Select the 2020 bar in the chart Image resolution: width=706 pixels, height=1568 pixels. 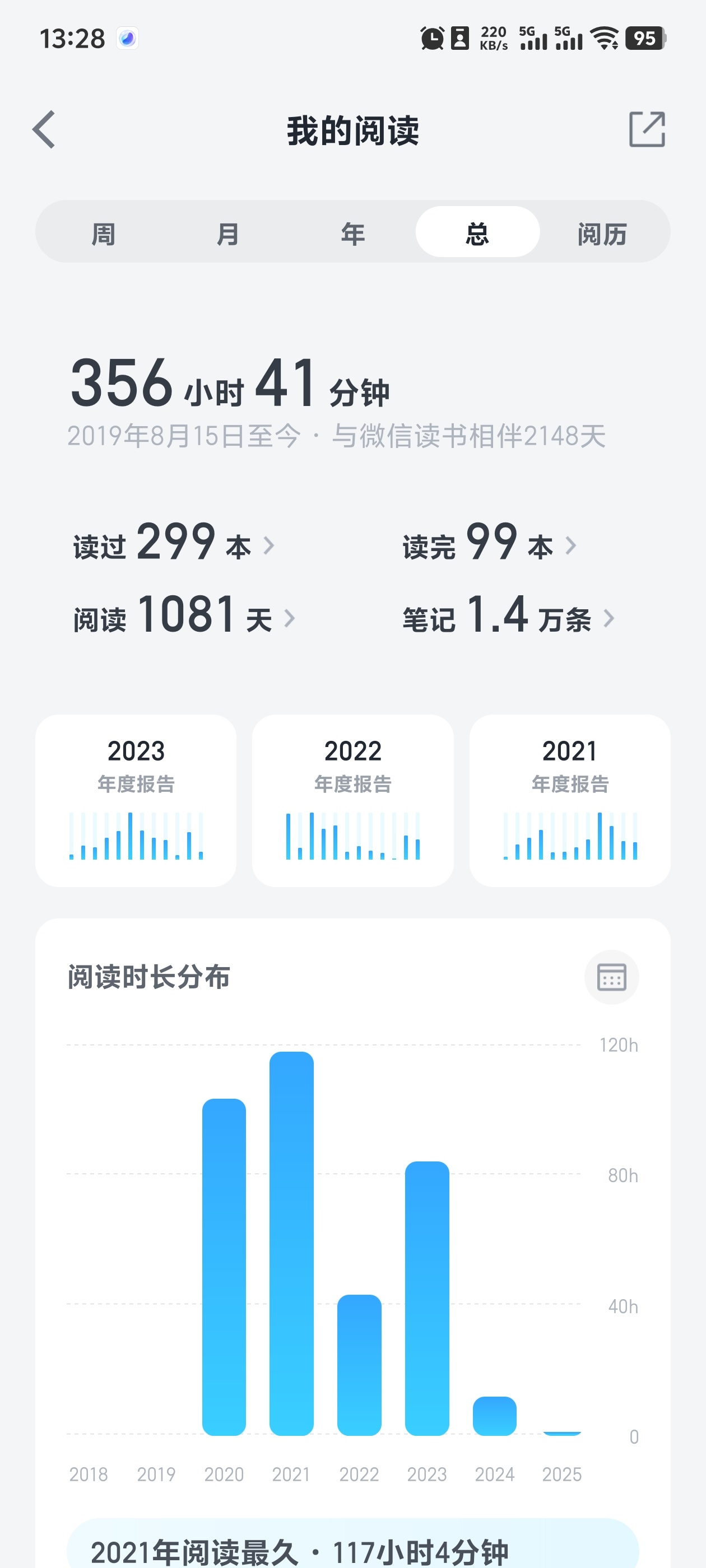click(x=224, y=1266)
